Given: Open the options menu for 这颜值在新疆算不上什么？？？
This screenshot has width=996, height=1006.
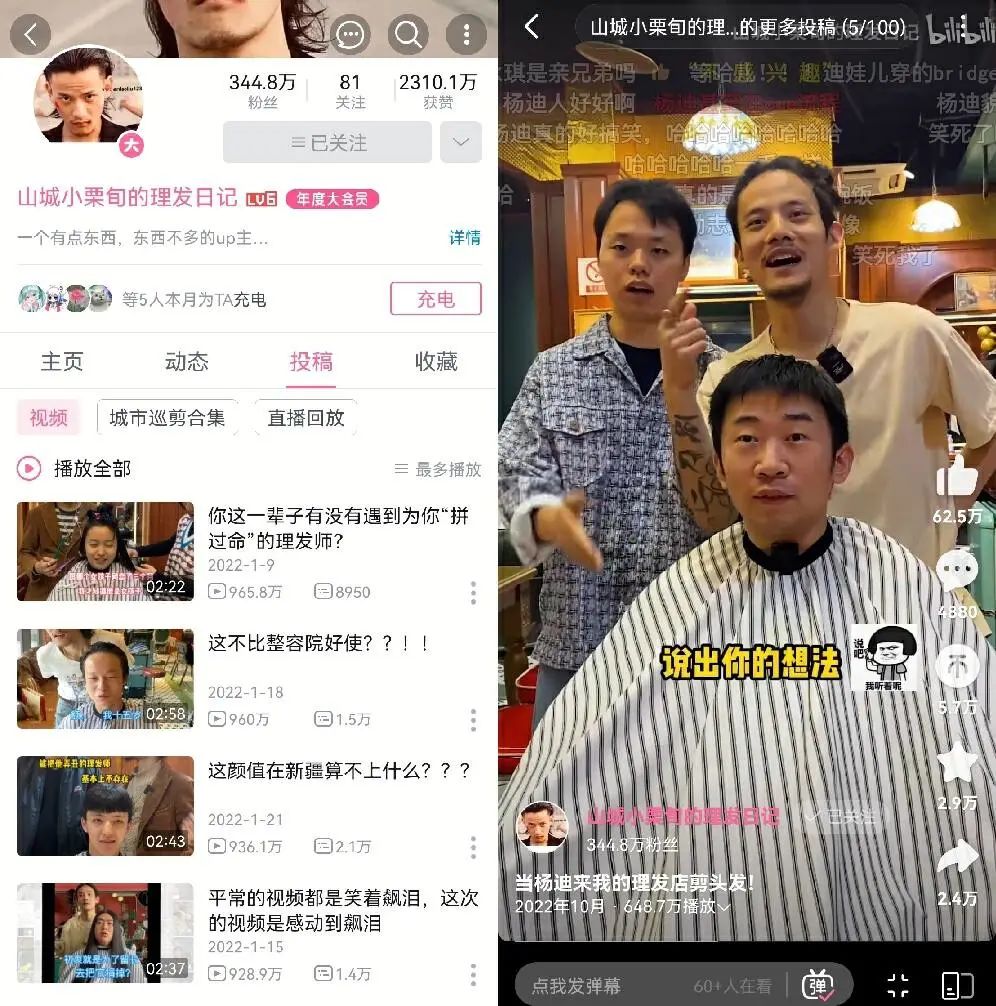Looking at the screenshot, I should [473, 848].
